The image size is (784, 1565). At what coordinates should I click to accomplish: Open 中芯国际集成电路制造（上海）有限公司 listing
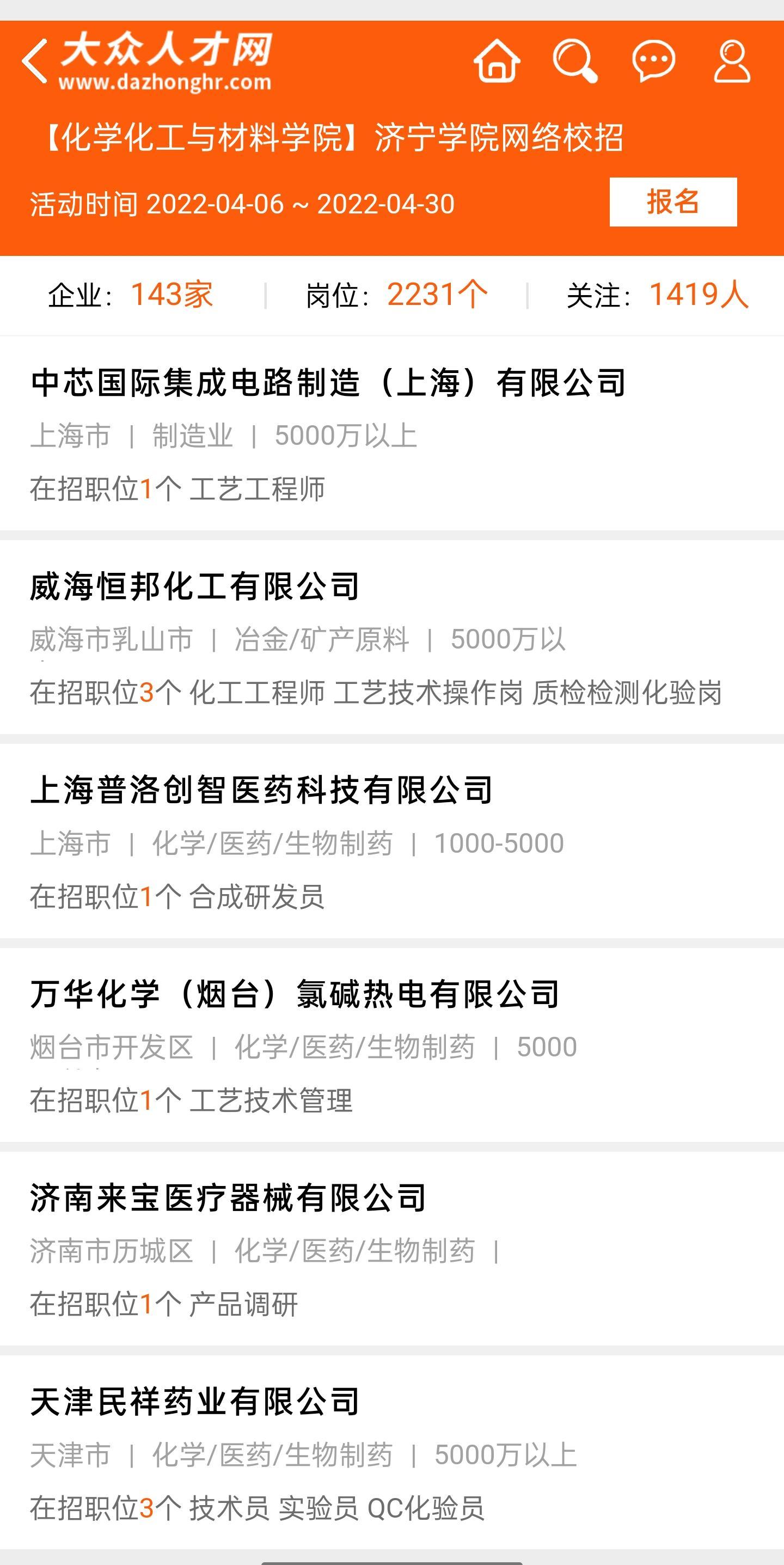pos(328,383)
